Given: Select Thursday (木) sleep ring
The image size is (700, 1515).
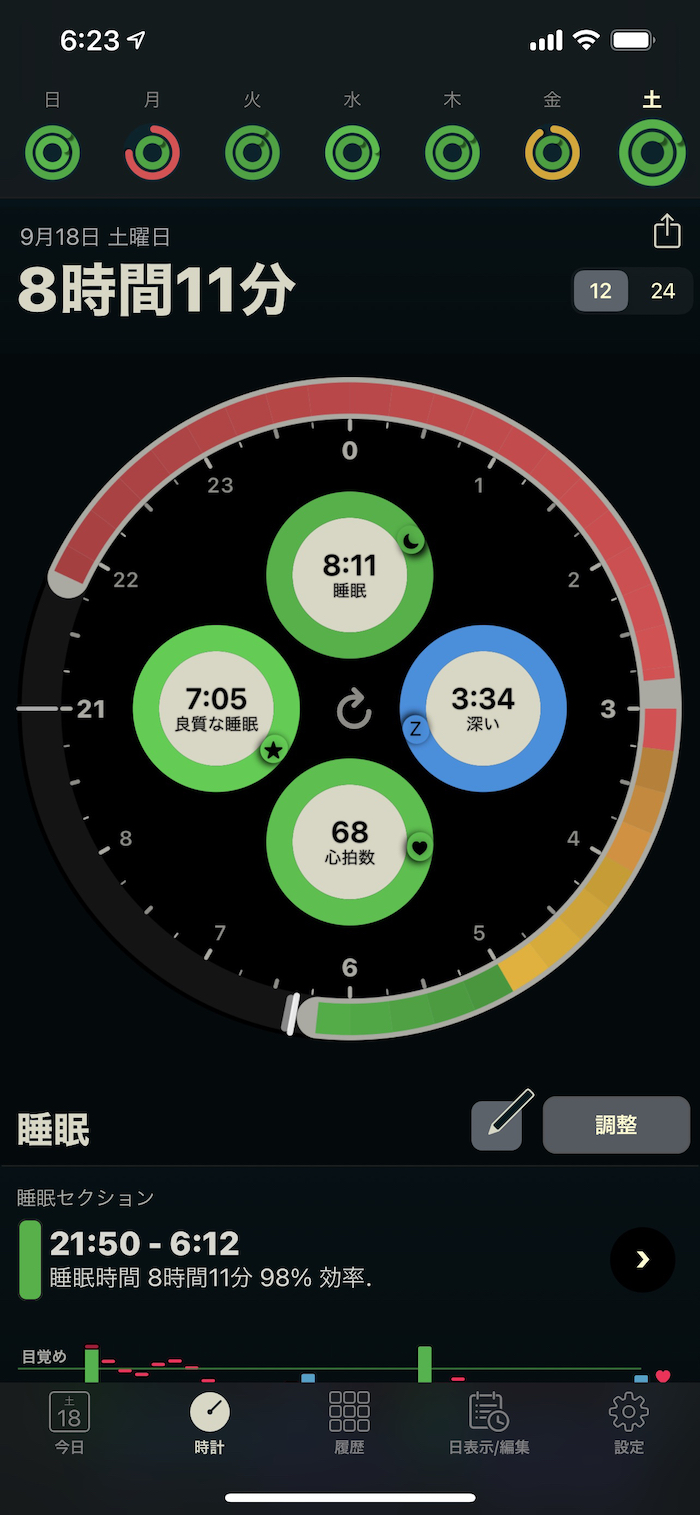Looking at the screenshot, I should (x=452, y=153).
